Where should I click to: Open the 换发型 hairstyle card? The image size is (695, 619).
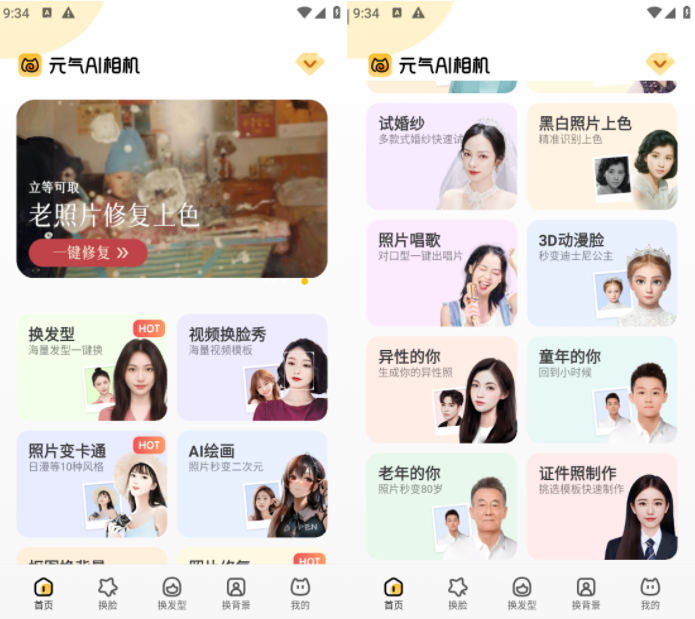pos(91,367)
